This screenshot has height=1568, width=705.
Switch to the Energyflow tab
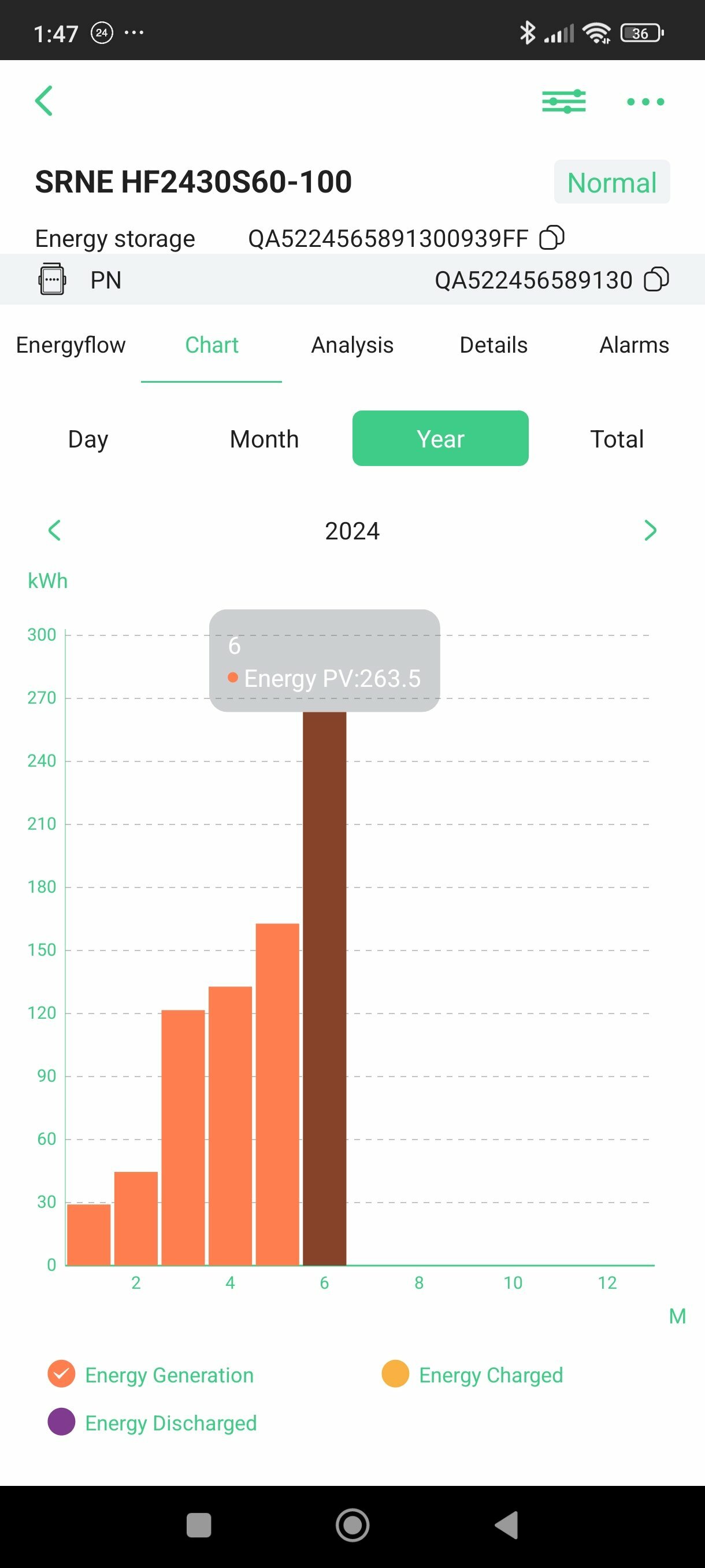pos(70,345)
